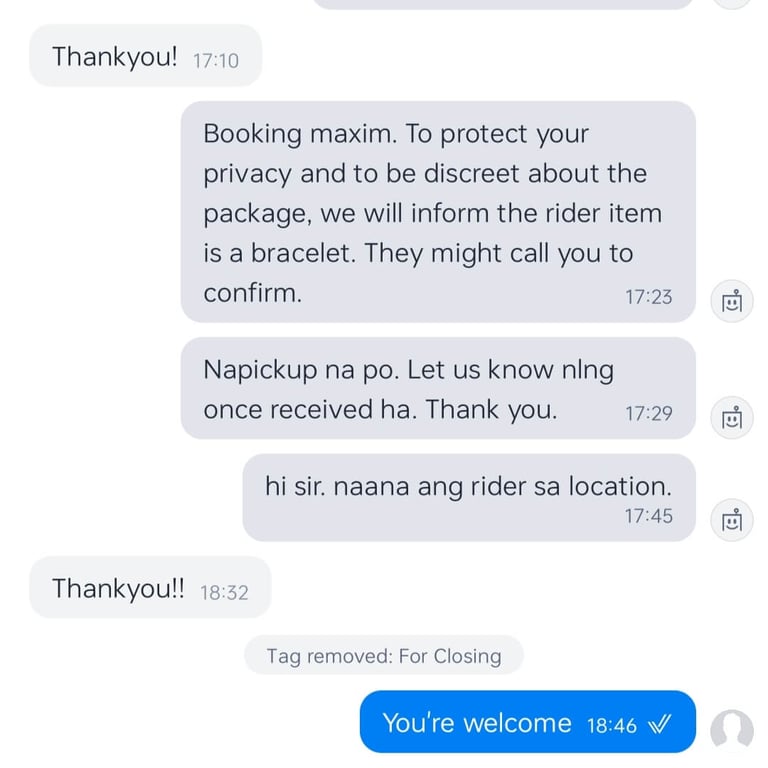The width and height of the screenshot is (768, 768).
Task: Tap bot icon beside "naana ang rider" message
Action: 732,520
